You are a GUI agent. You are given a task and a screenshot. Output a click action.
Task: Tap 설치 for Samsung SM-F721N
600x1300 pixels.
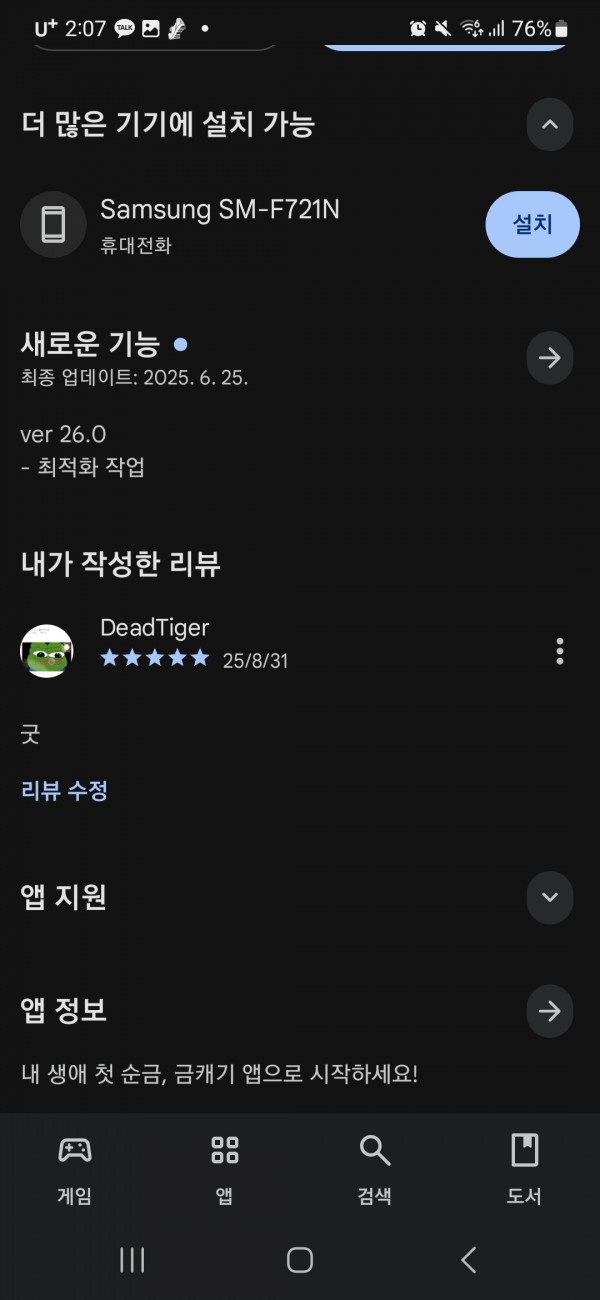pos(533,224)
